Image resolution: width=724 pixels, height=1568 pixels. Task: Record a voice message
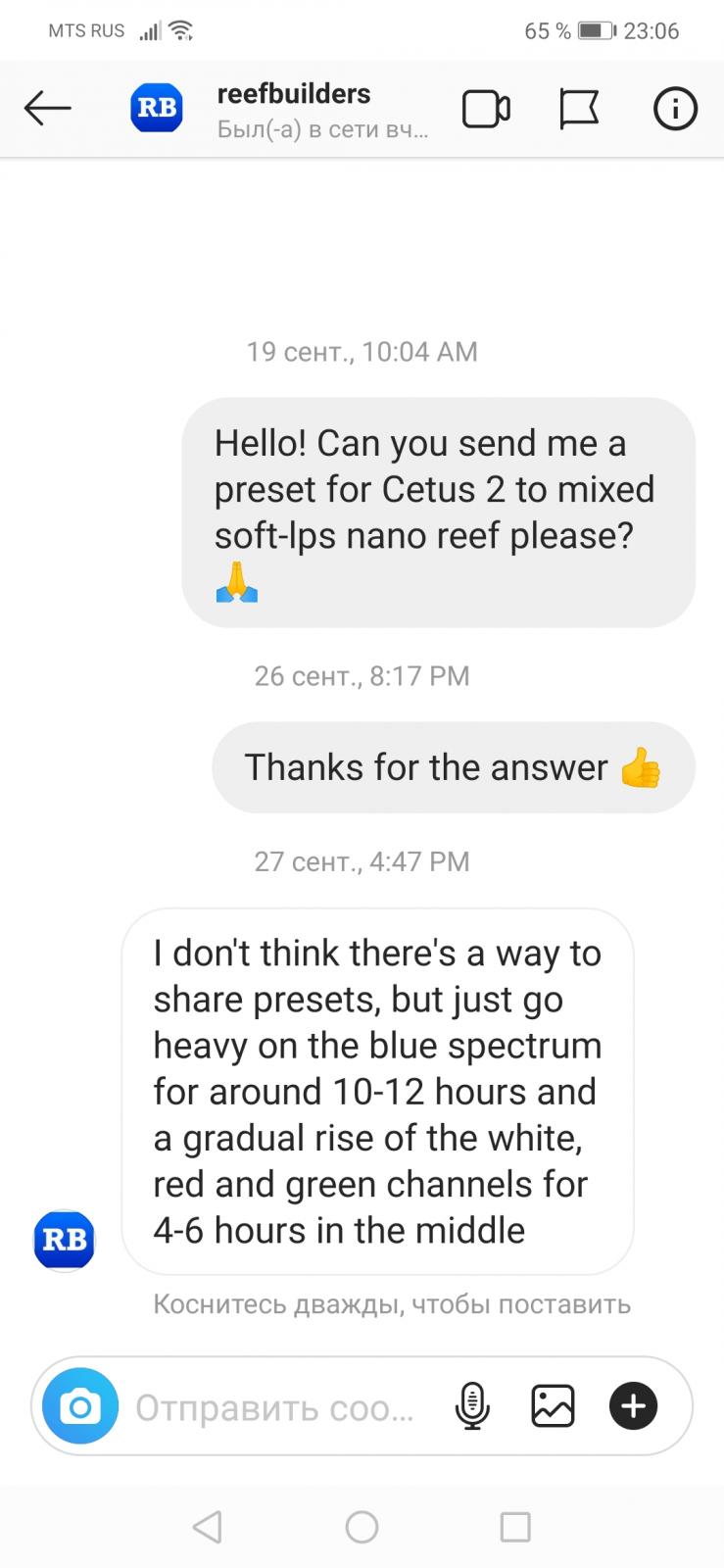[x=471, y=1407]
